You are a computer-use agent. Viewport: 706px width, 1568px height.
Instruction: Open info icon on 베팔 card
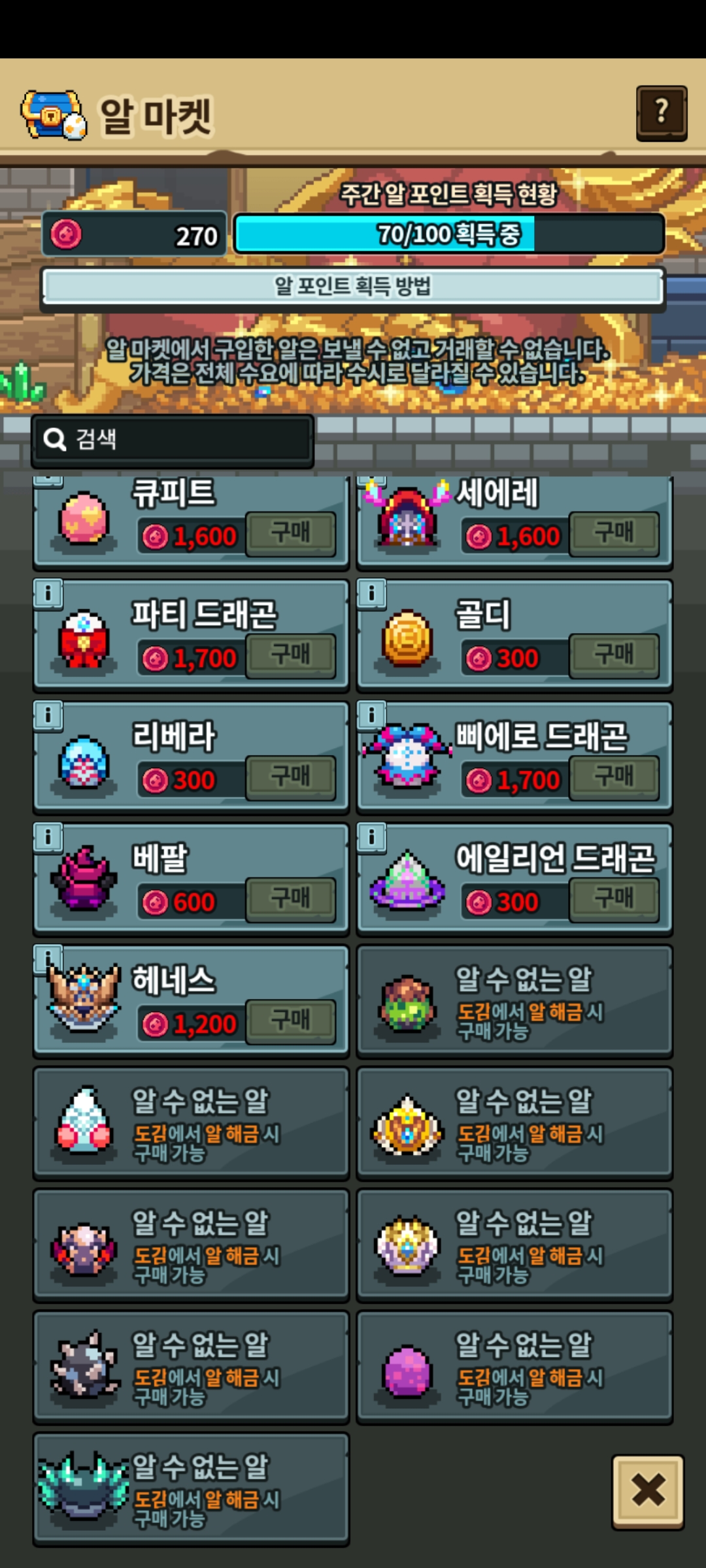coord(48,838)
